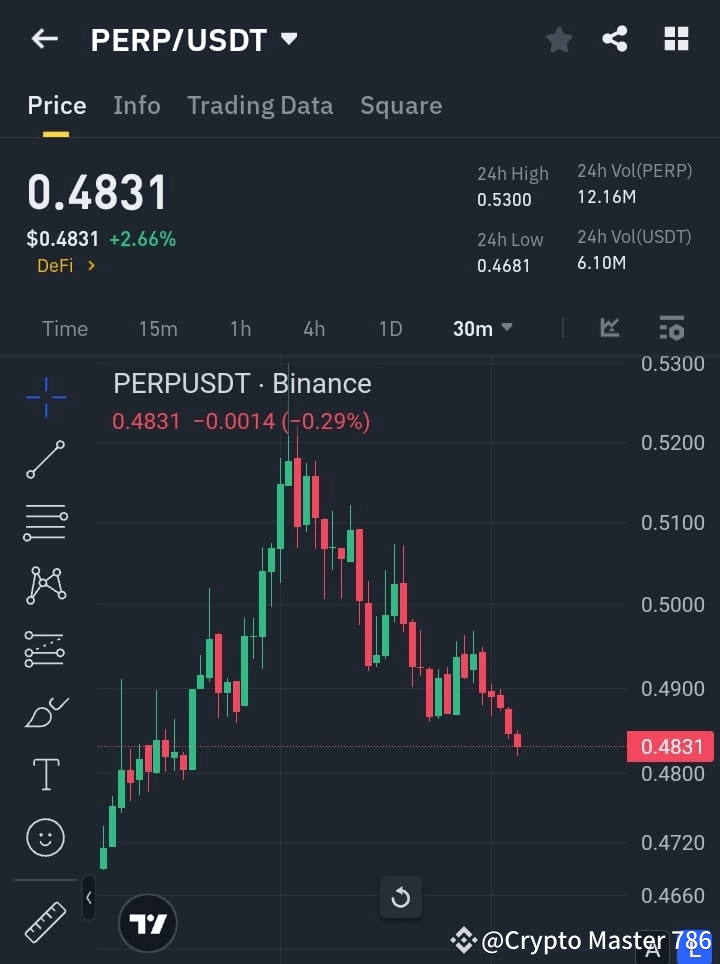Viewport: 720px width, 964px height.
Task: Toggle the favorite star for PERP/USDT
Action: (558, 39)
